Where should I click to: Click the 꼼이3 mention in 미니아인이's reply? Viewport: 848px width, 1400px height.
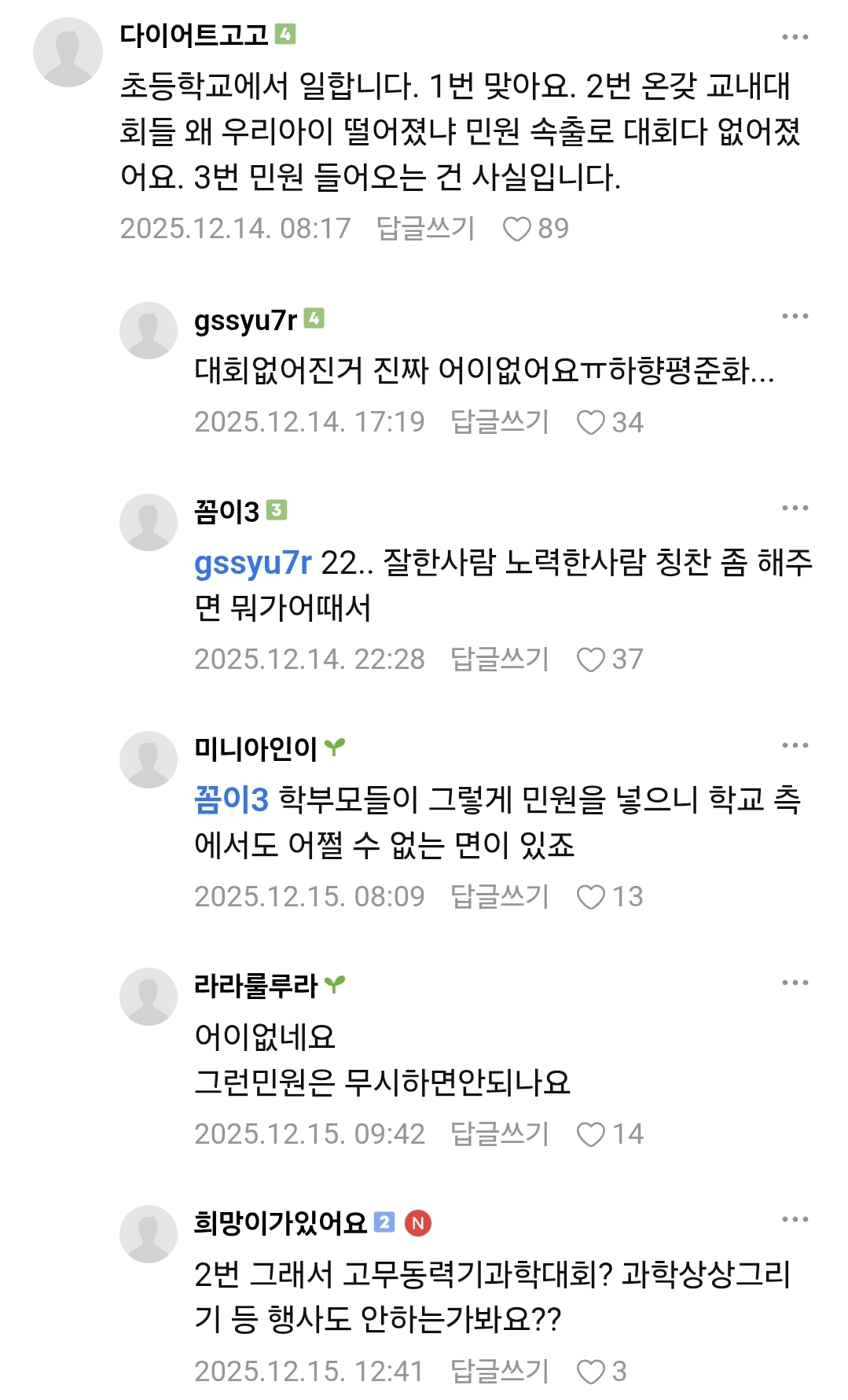[x=230, y=799]
